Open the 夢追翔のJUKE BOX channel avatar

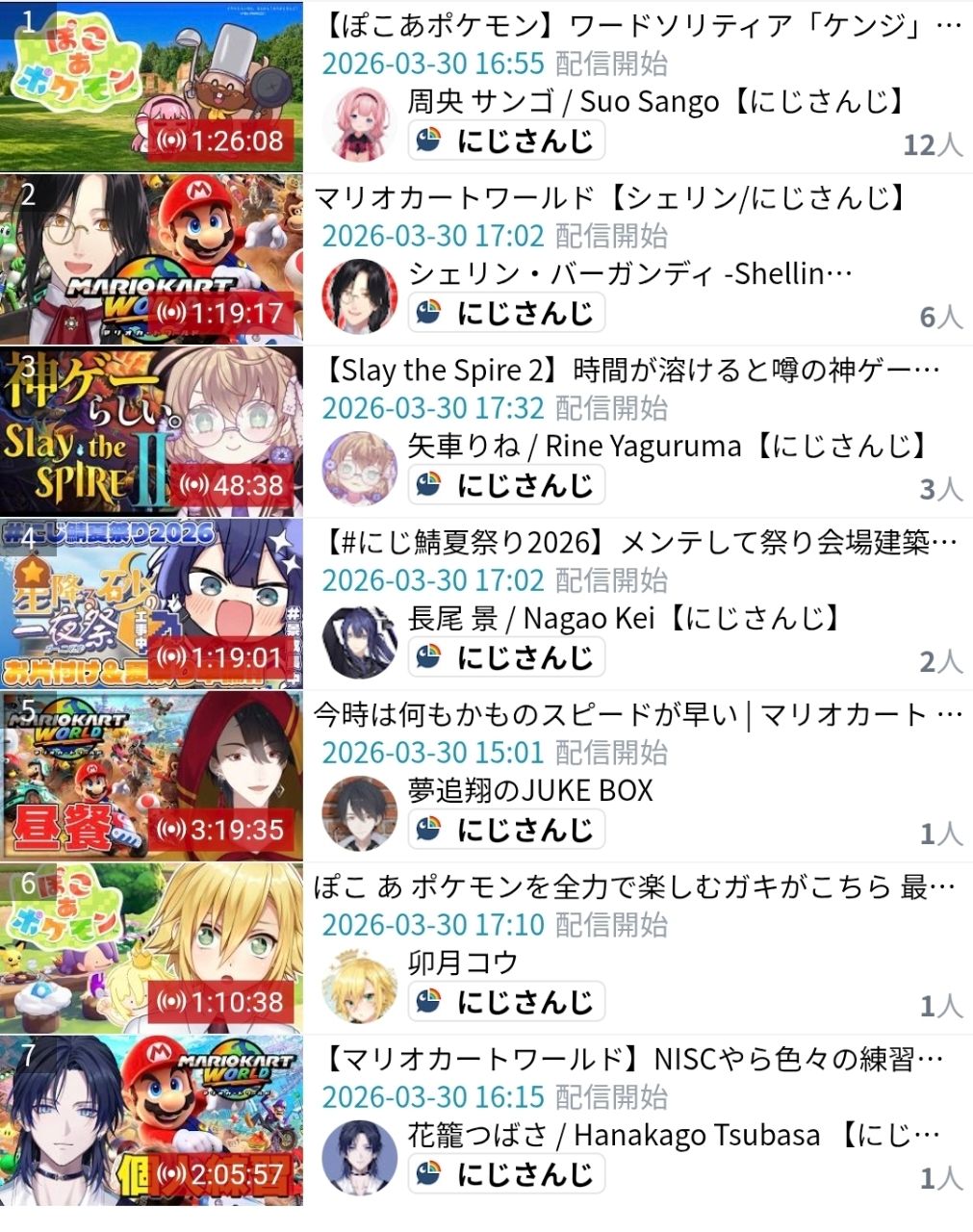click(x=359, y=812)
